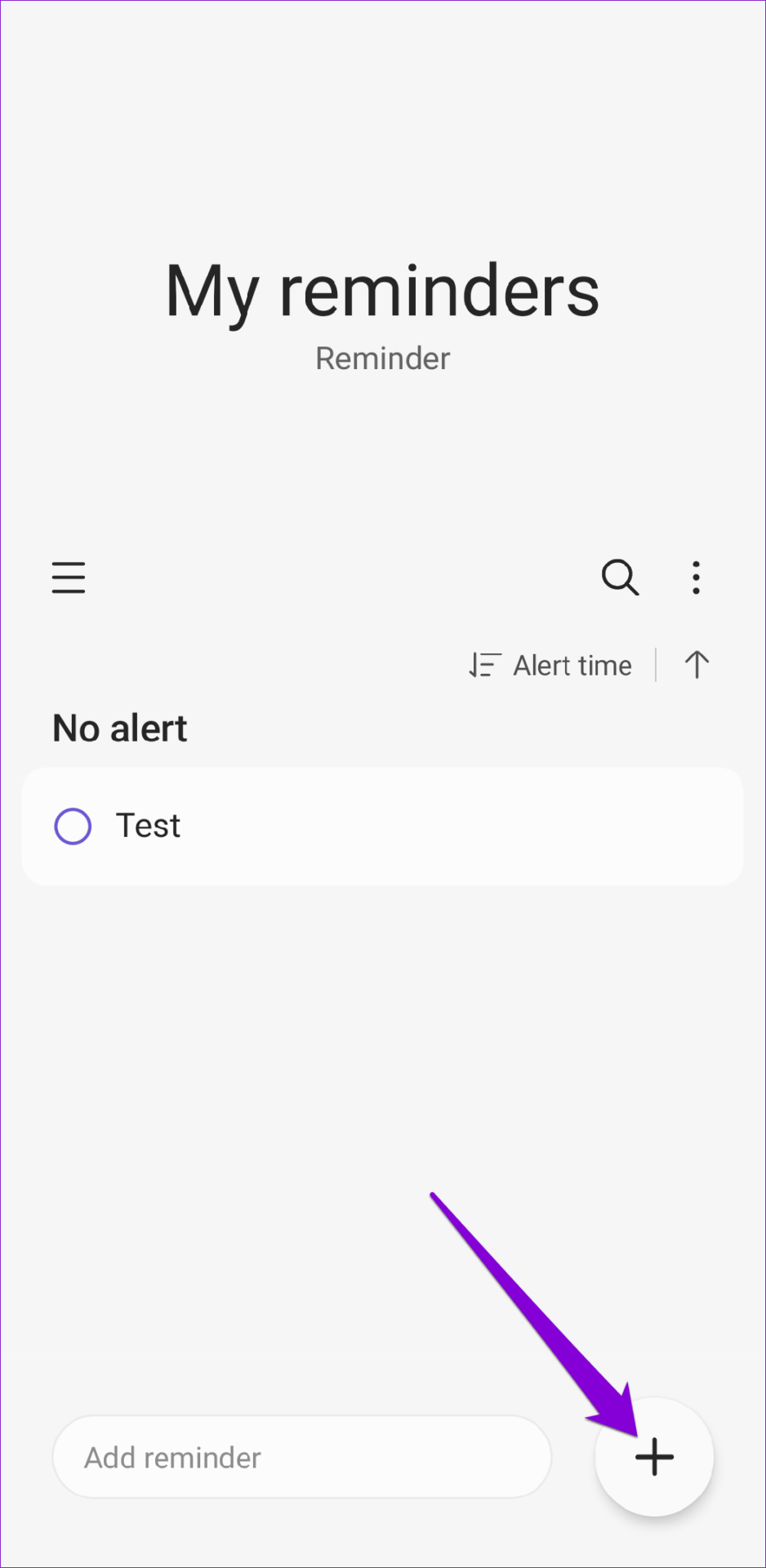Open the three-dot overflow menu

click(696, 577)
